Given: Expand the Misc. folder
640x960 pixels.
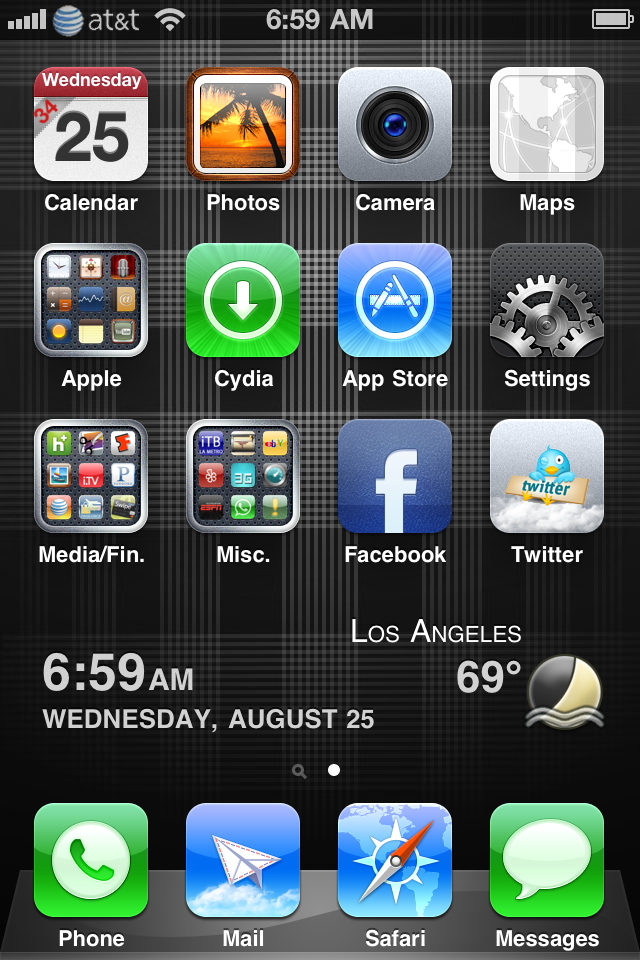Looking at the screenshot, I should (243, 476).
